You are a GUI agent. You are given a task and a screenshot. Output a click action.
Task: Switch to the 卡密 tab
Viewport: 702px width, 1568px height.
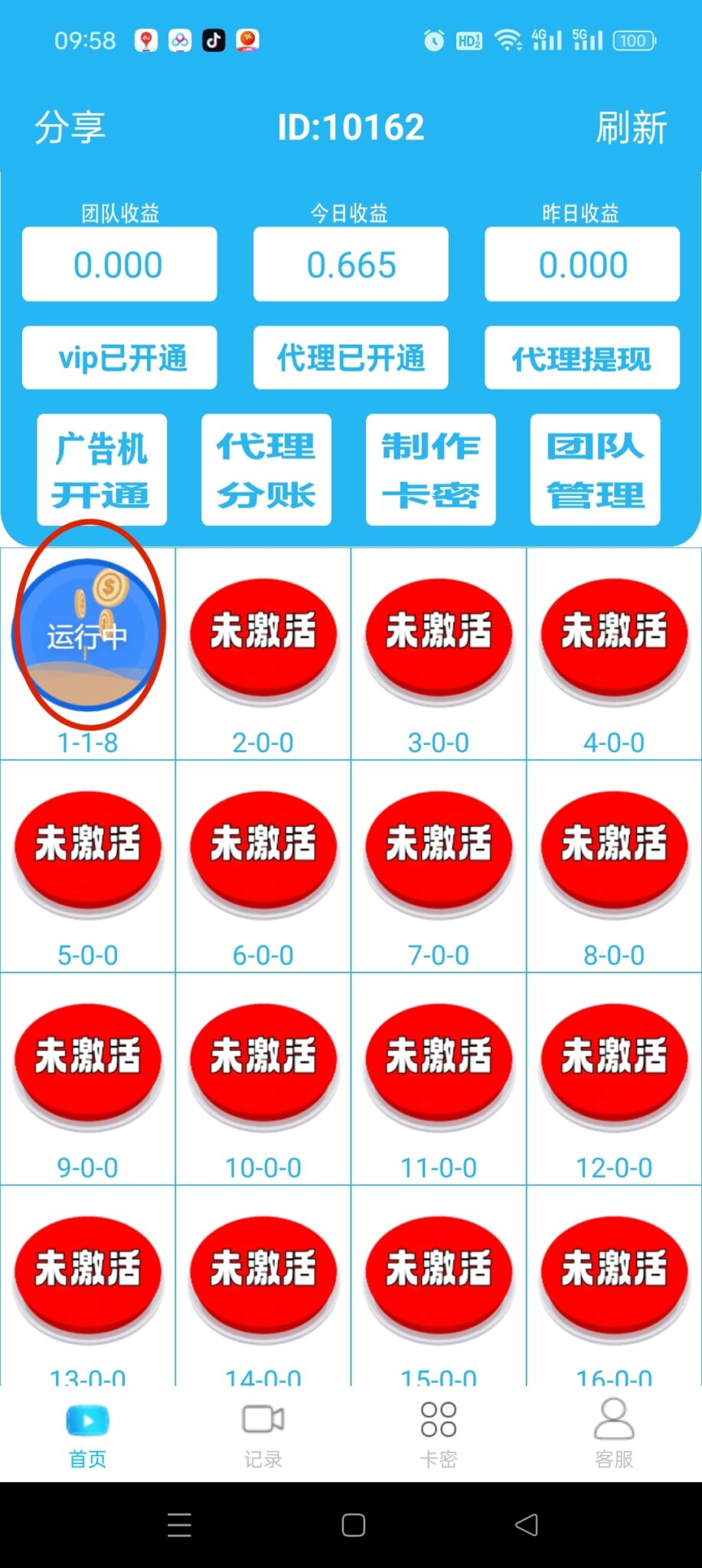click(439, 1433)
